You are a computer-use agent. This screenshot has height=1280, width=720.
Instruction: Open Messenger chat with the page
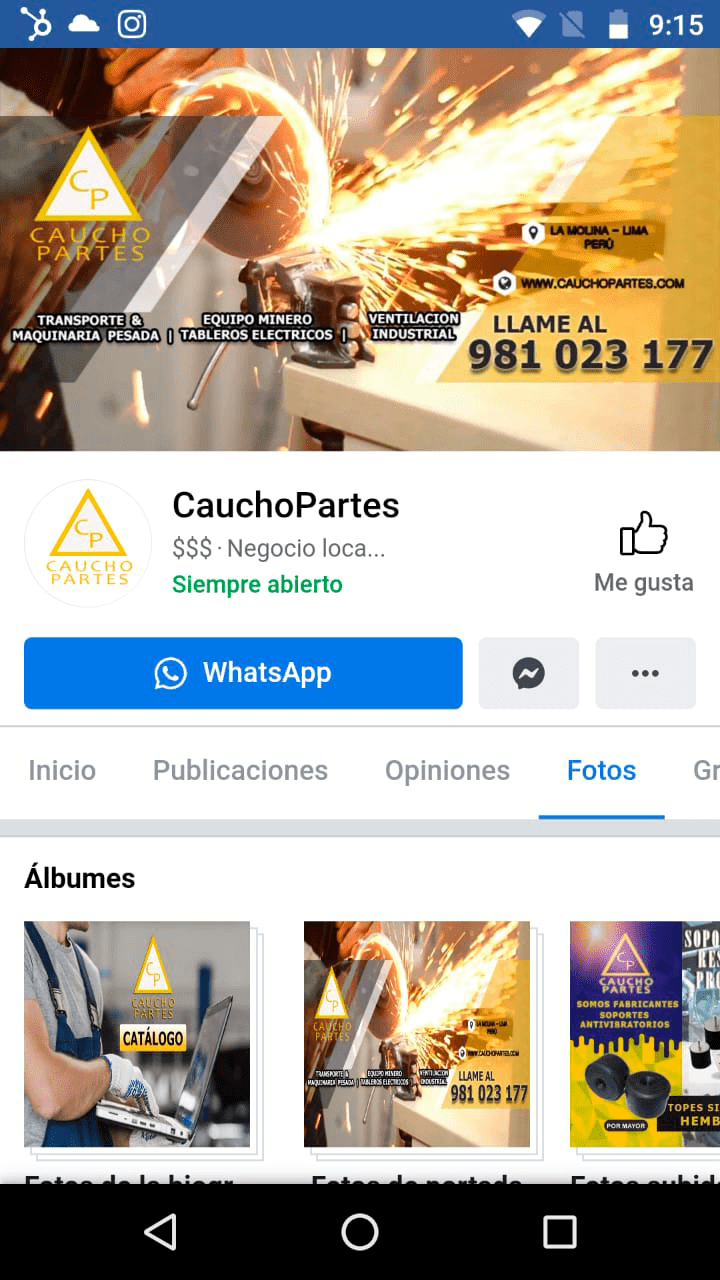(x=529, y=673)
